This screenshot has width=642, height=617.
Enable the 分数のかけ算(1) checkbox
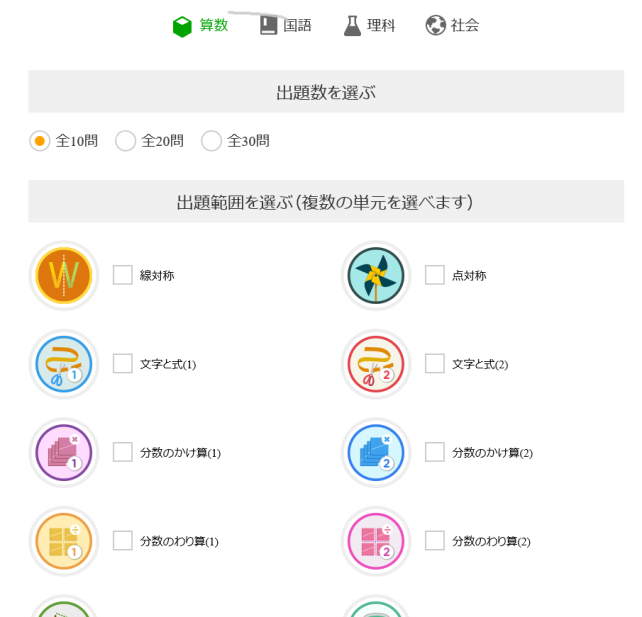(x=123, y=452)
